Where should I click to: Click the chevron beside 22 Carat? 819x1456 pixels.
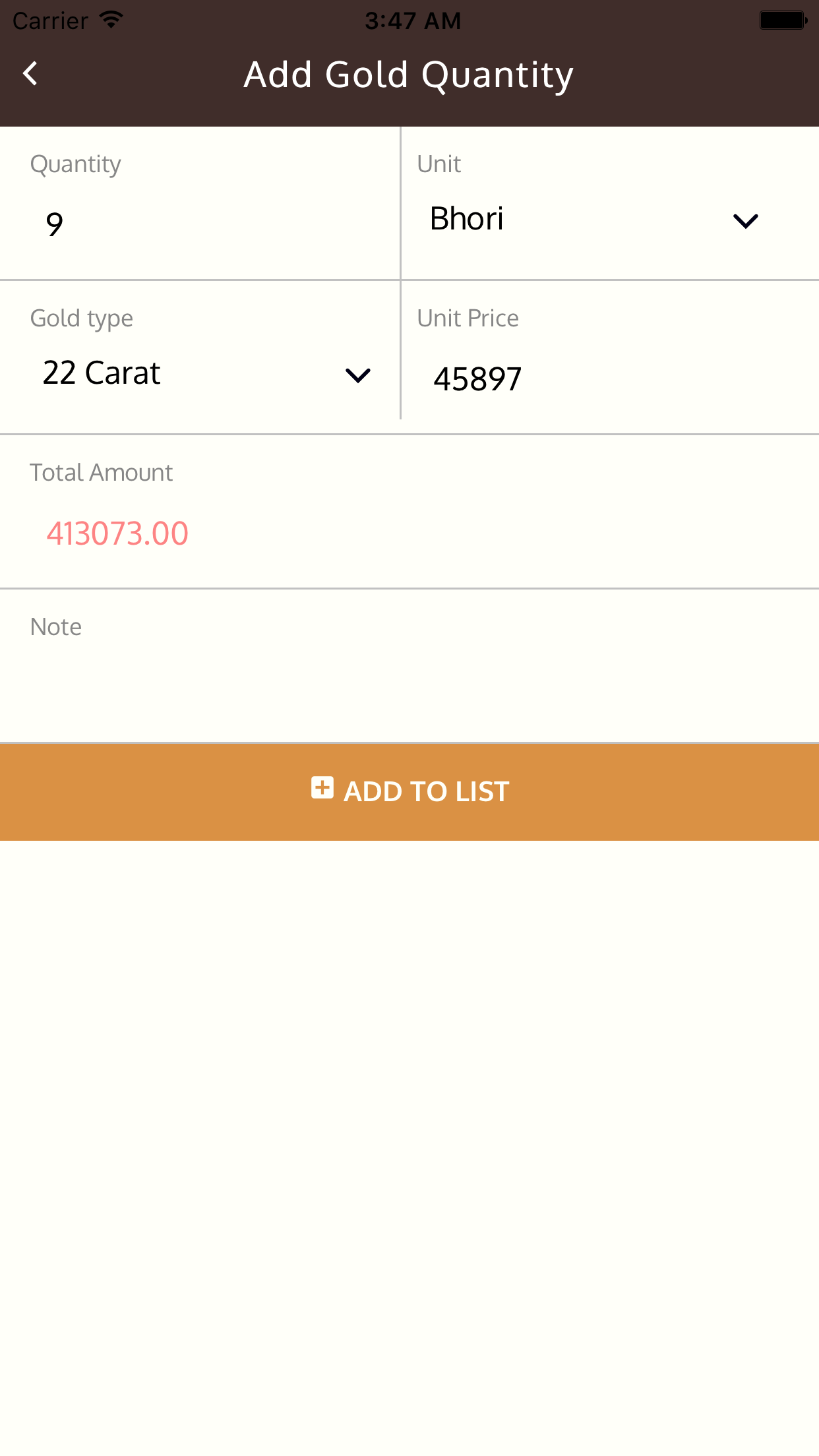357,375
